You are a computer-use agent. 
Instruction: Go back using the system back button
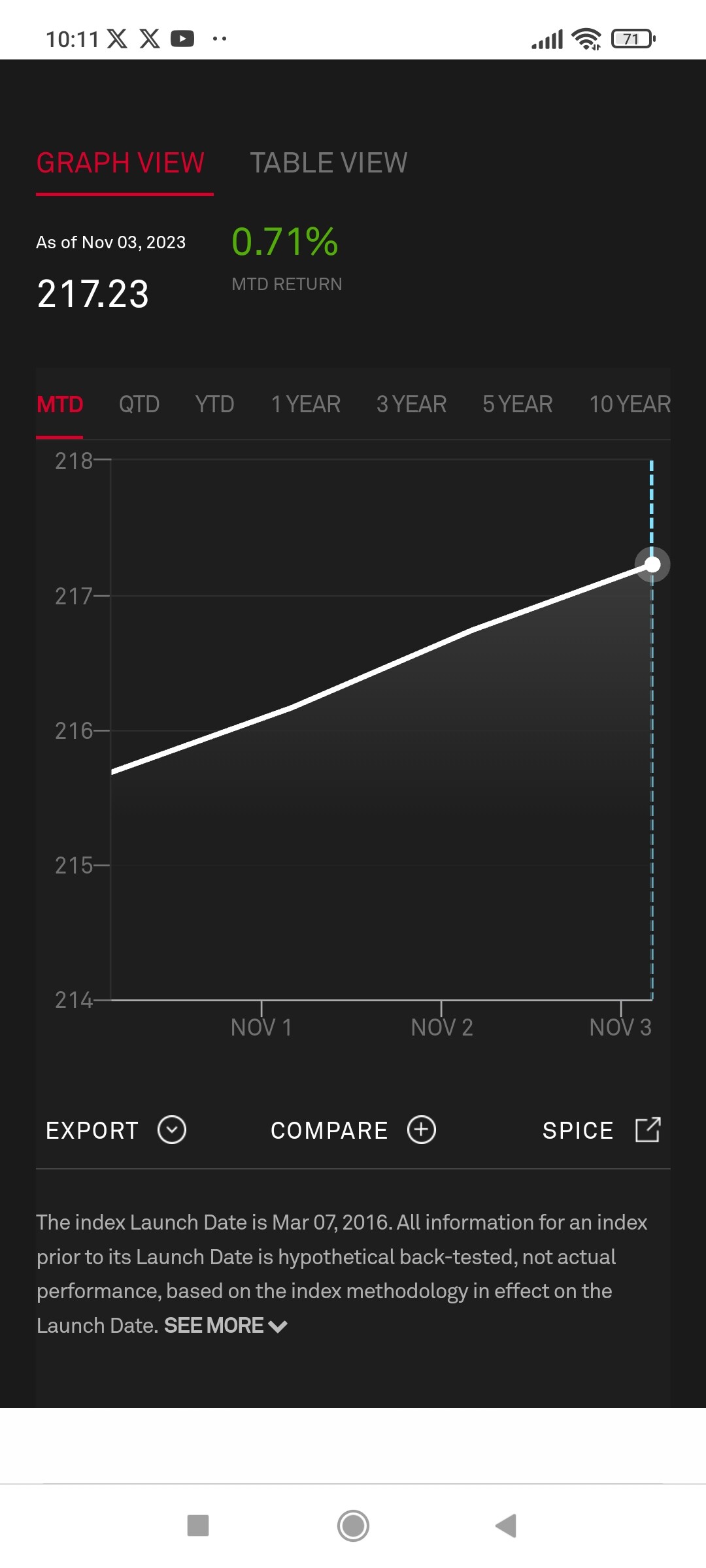(506, 1526)
